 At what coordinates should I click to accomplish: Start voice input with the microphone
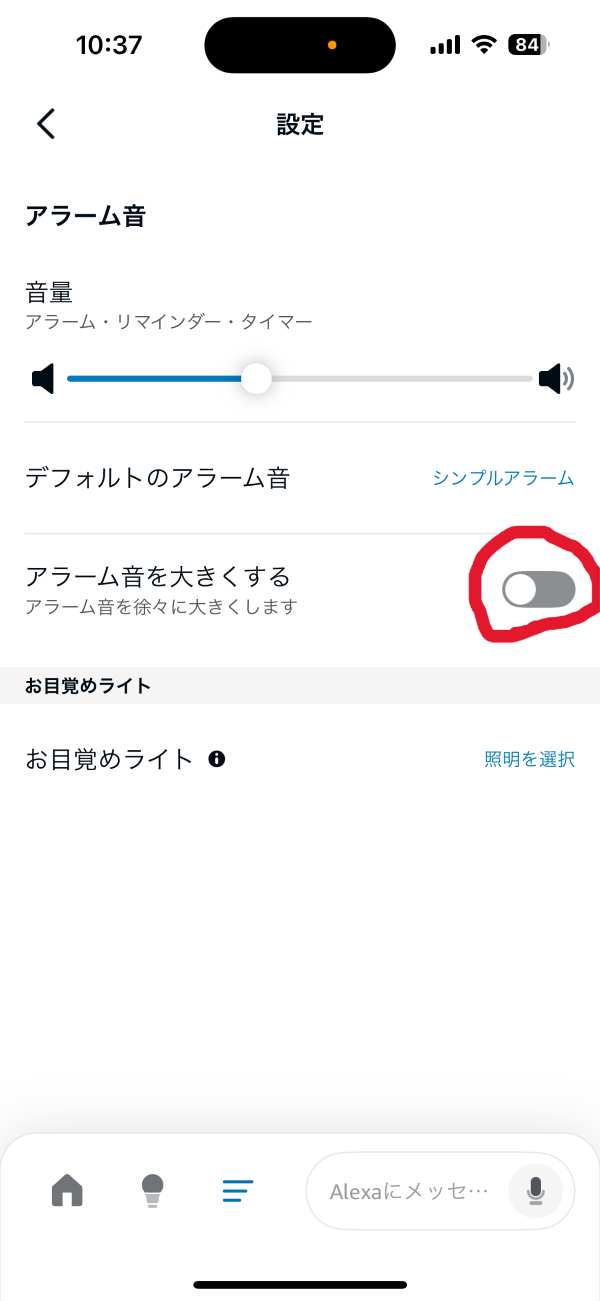click(x=535, y=1190)
